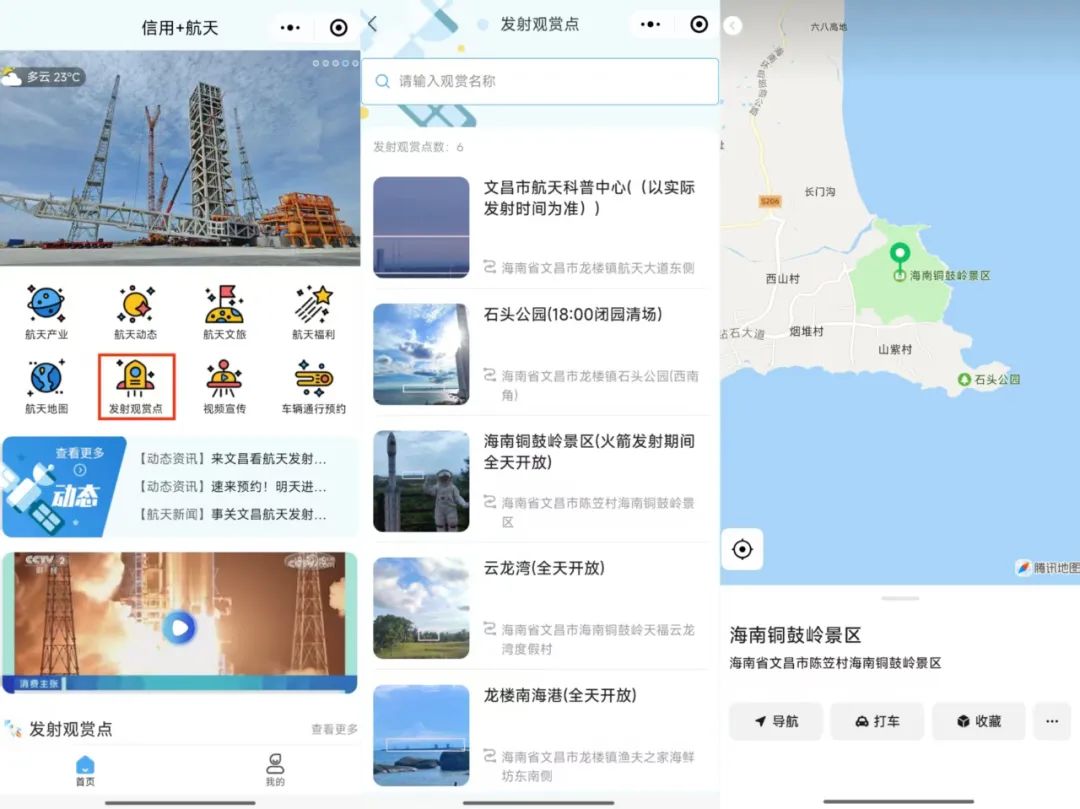Recenter map with the locate button
This screenshot has height=809, width=1080.
742,549
